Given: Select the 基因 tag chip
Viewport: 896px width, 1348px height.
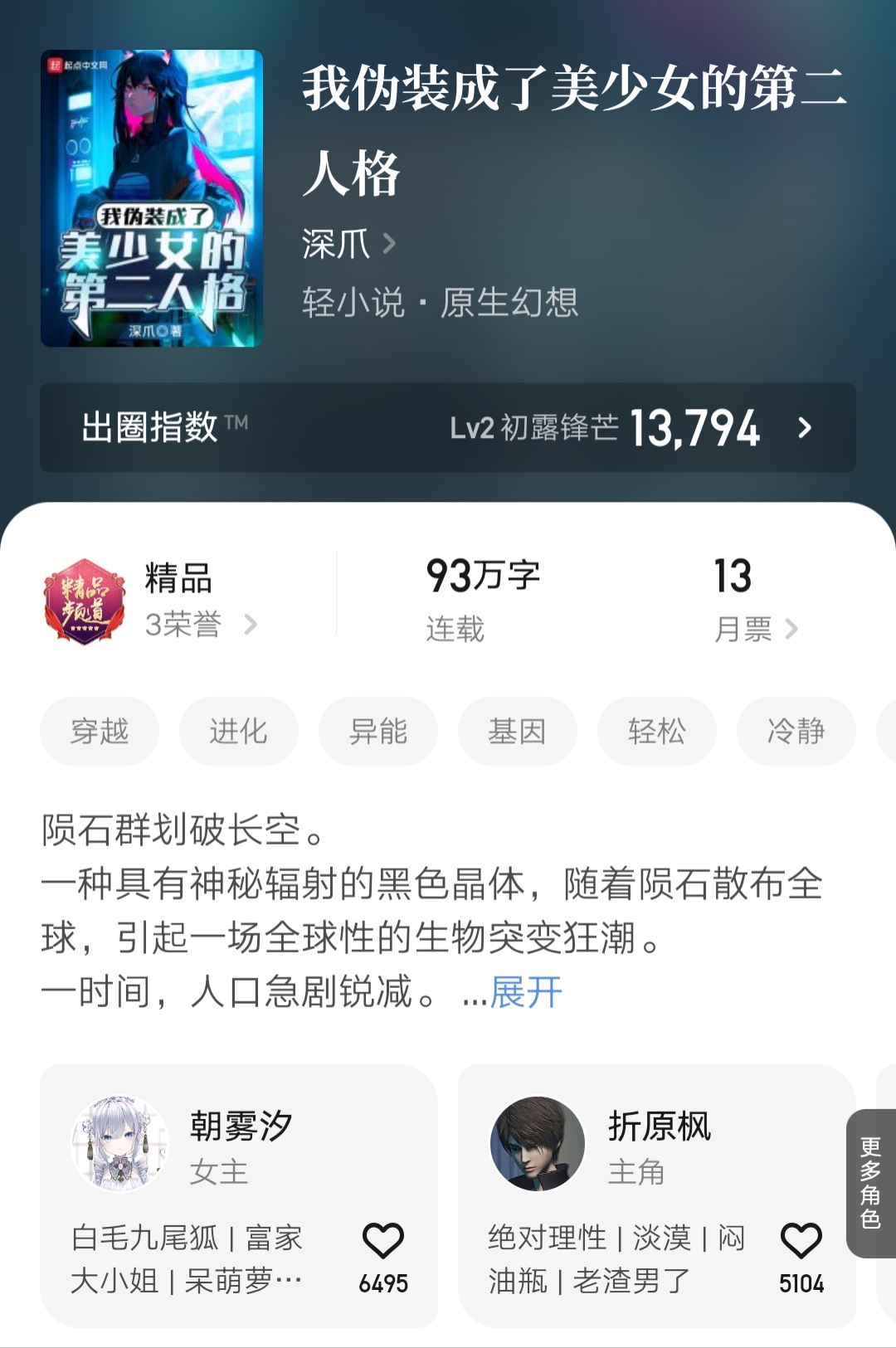Looking at the screenshot, I should click(517, 732).
